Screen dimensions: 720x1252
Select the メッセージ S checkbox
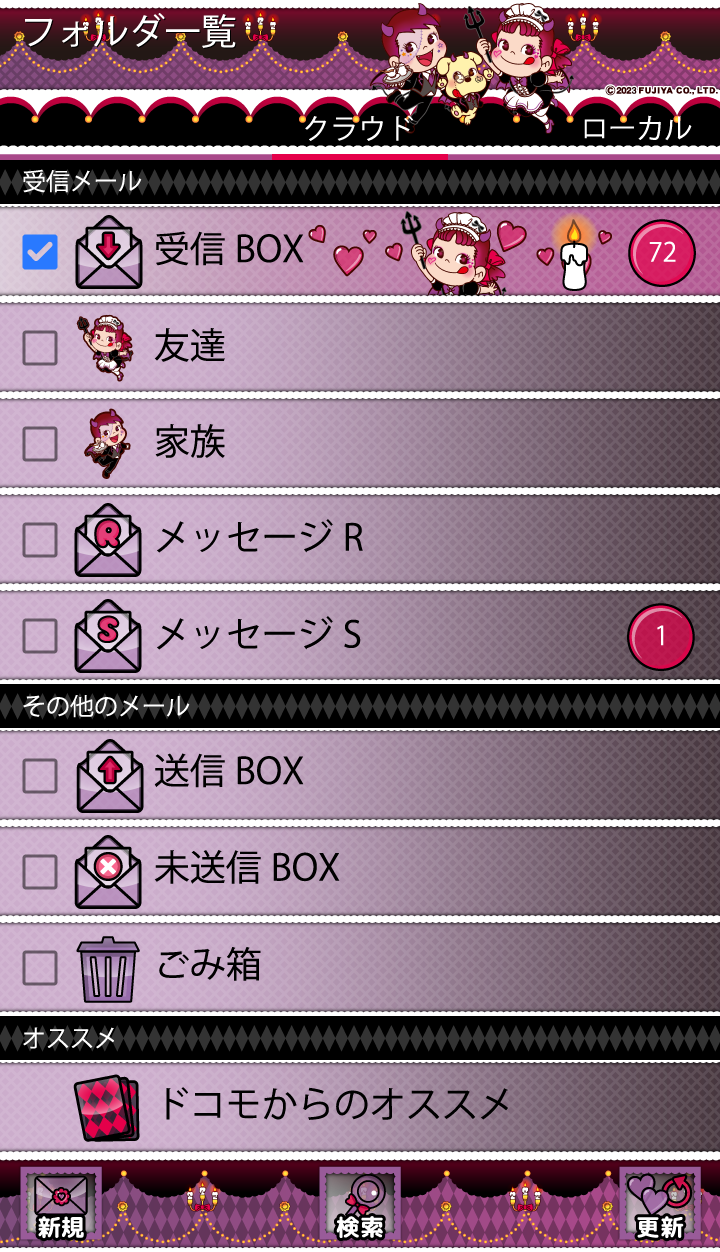[40, 636]
